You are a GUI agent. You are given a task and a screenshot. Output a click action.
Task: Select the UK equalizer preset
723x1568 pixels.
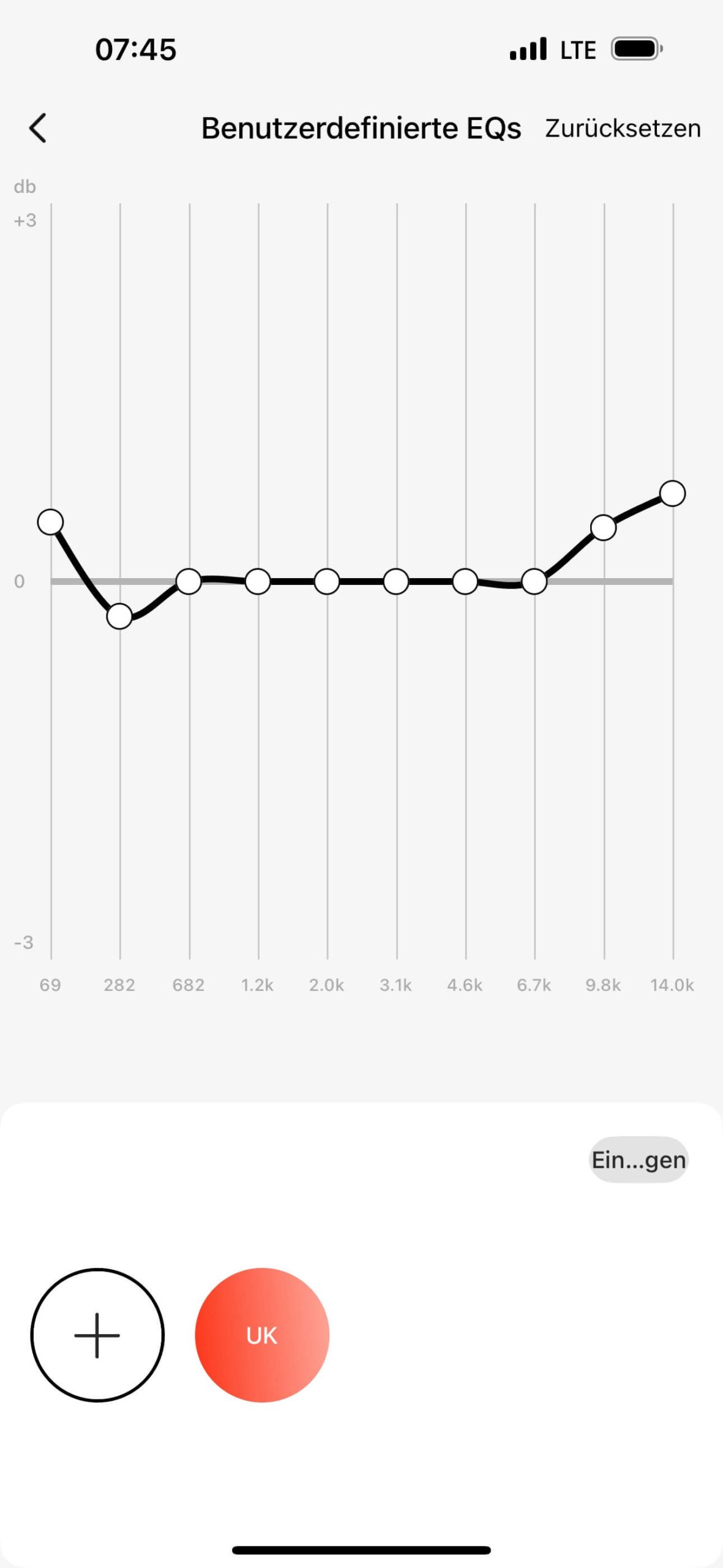point(262,1335)
